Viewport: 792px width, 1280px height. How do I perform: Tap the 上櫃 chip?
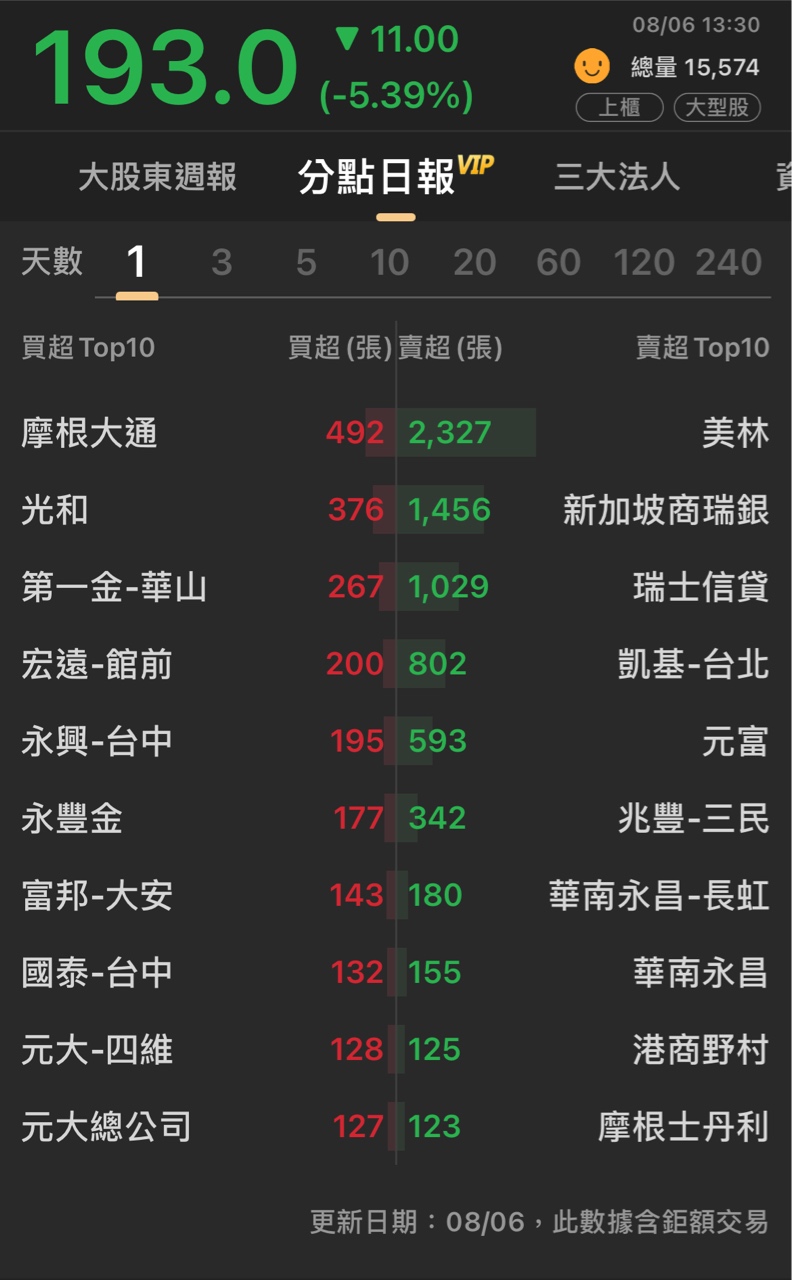619,107
